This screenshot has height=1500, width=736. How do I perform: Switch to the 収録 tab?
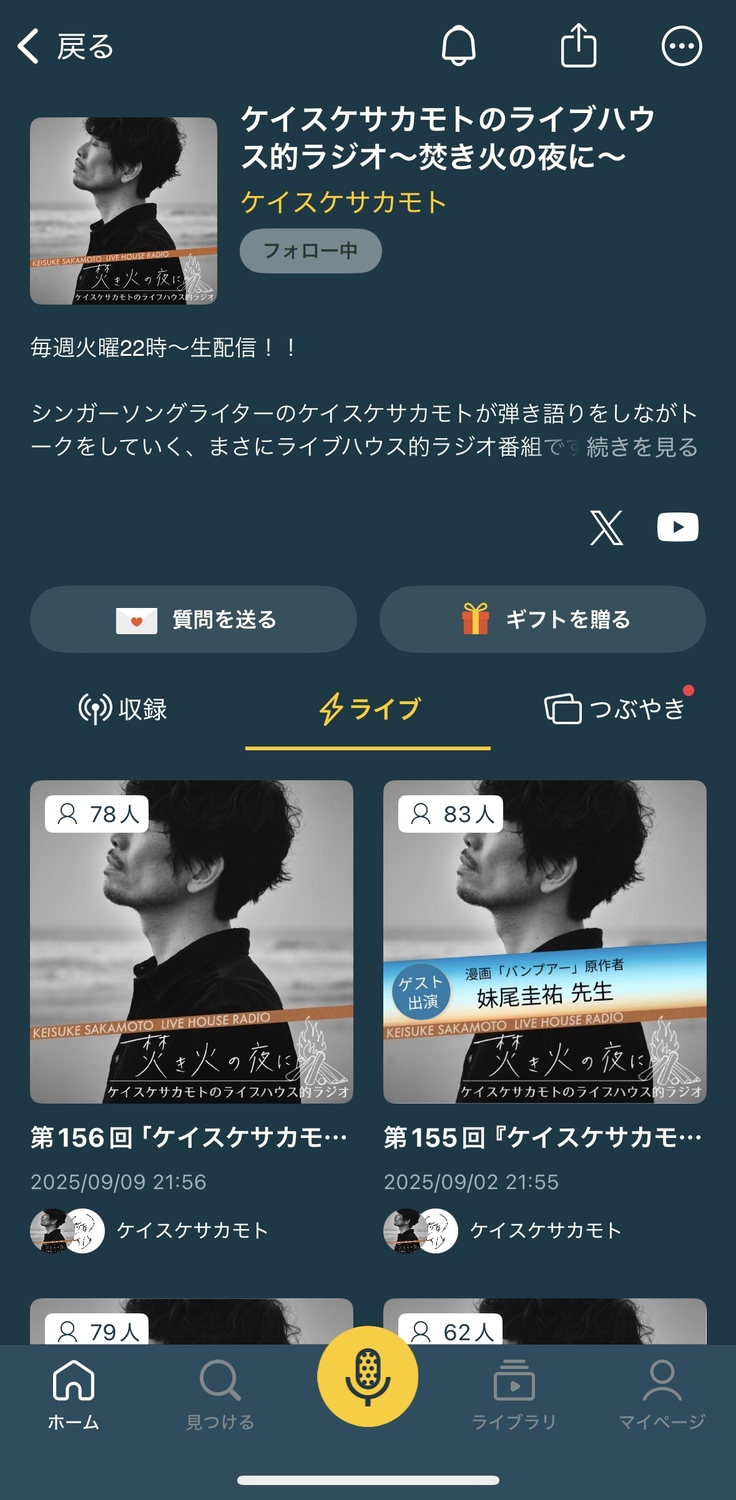123,709
